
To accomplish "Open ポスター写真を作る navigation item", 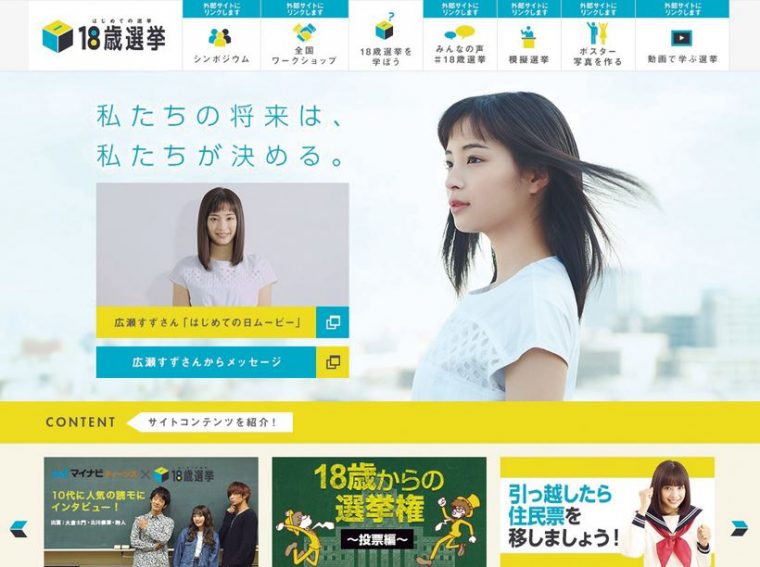I will pos(598,43).
